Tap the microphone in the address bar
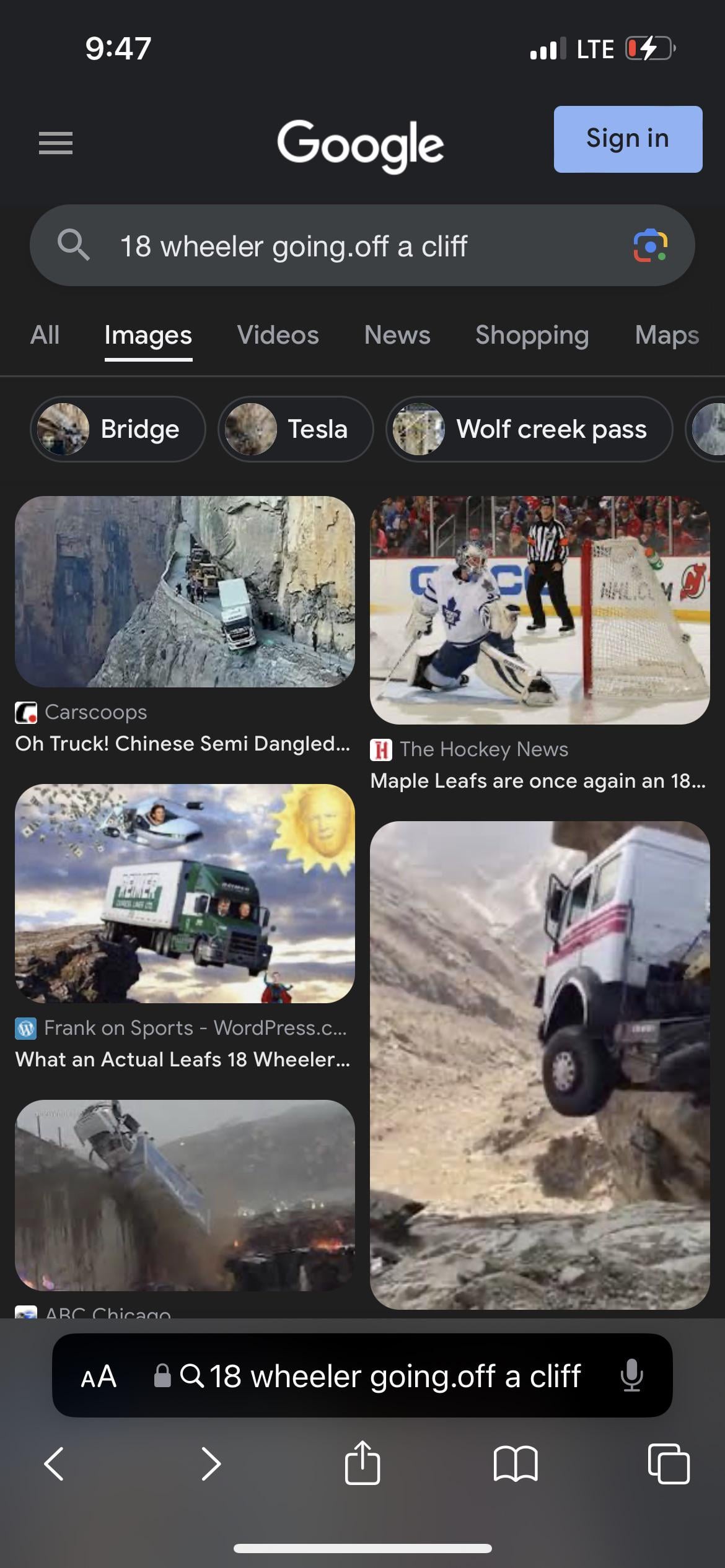Image resolution: width=725 pixels, height=1568 pixels. 631,1377
